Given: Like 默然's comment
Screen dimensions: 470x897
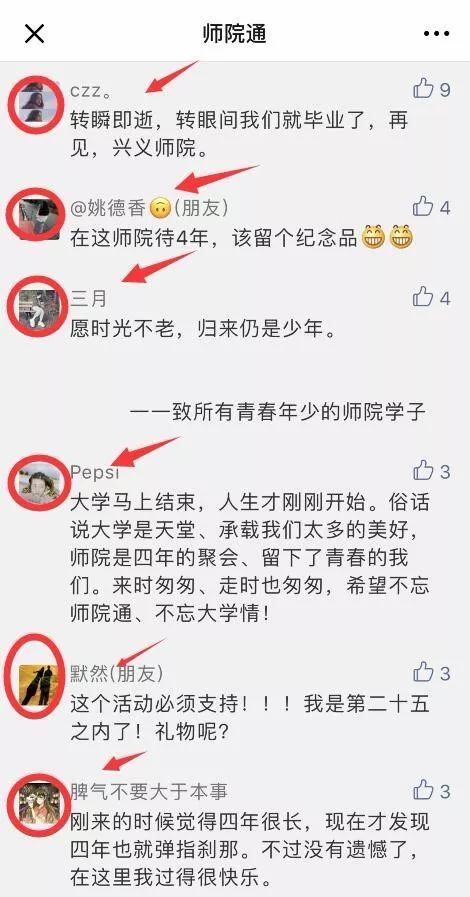Looking at the screenshot, I should pos(424,672).
